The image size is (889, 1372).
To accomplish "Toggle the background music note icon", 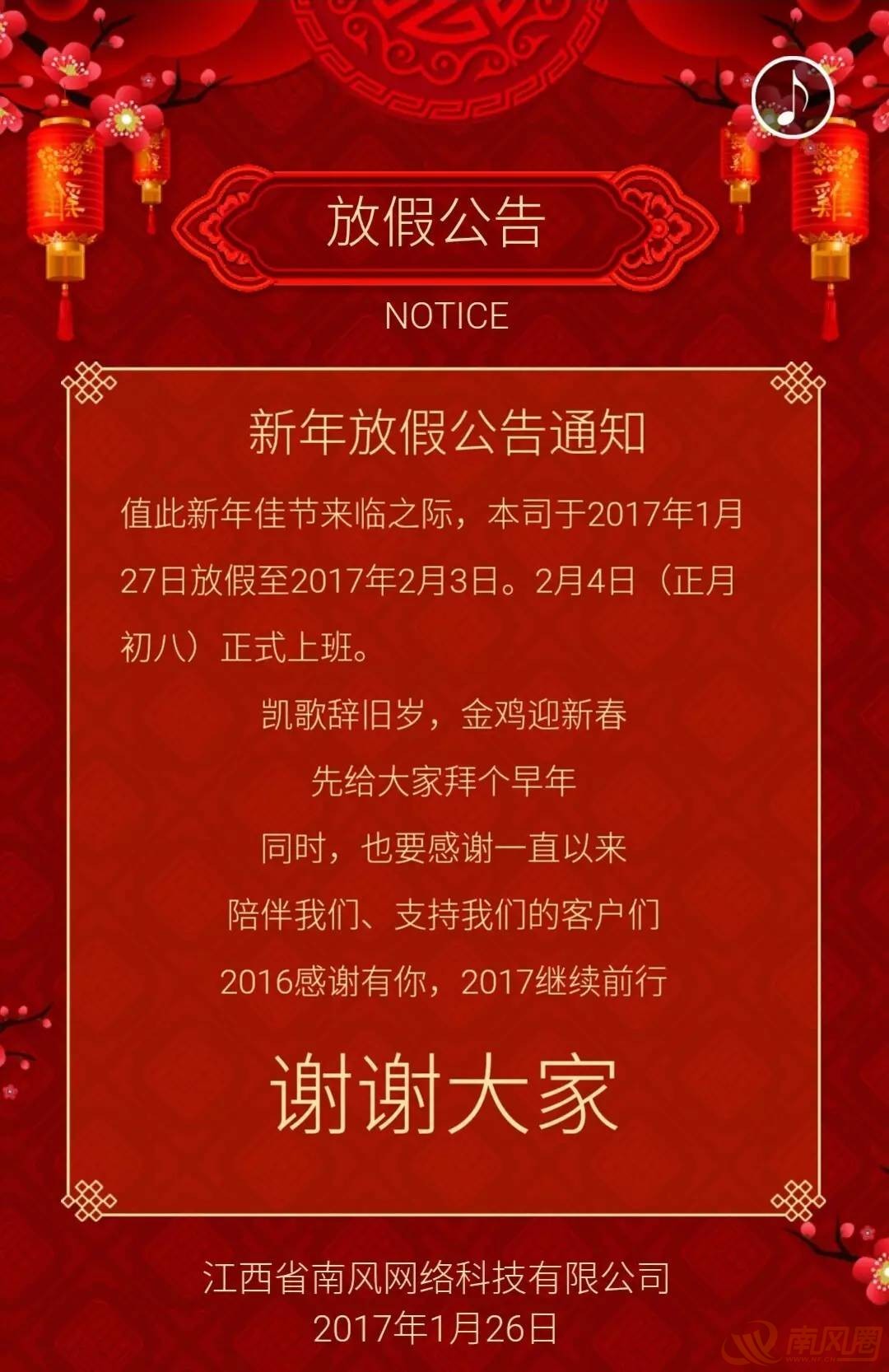I will (792, 96).
